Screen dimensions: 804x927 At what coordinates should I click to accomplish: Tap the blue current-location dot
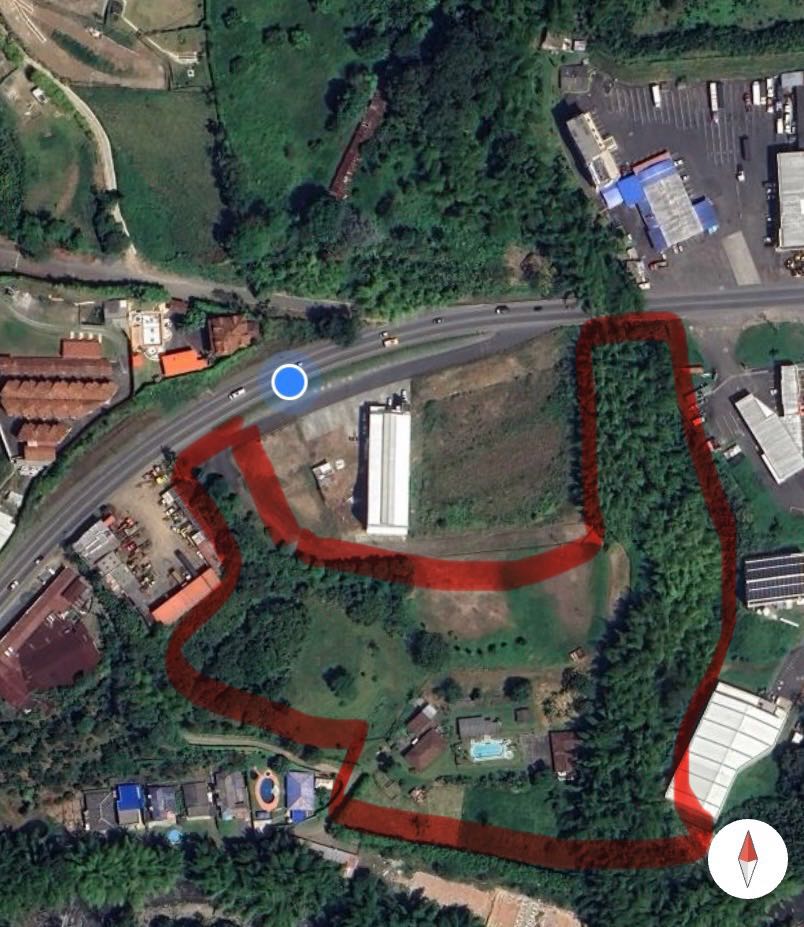coord(289,381)
